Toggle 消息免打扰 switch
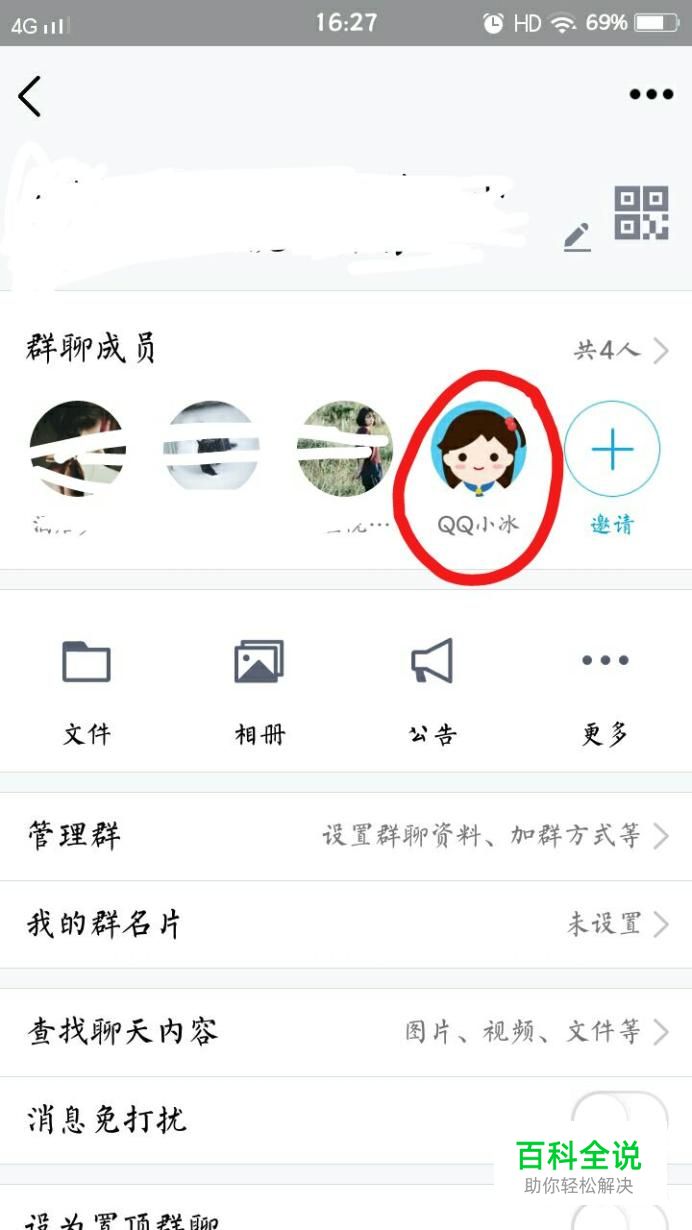 (x=620, y=1120)
